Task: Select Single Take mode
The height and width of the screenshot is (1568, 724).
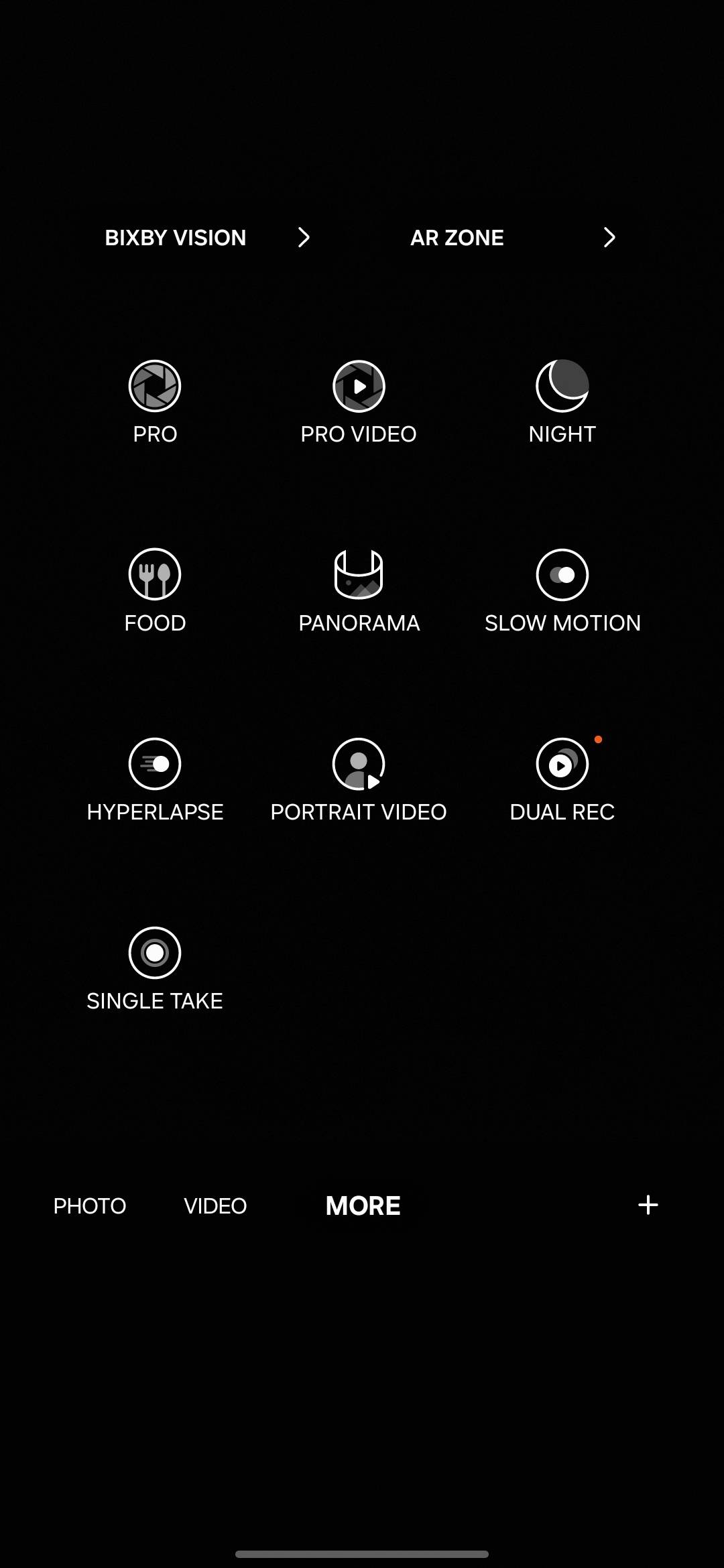Action: point(154,968)
